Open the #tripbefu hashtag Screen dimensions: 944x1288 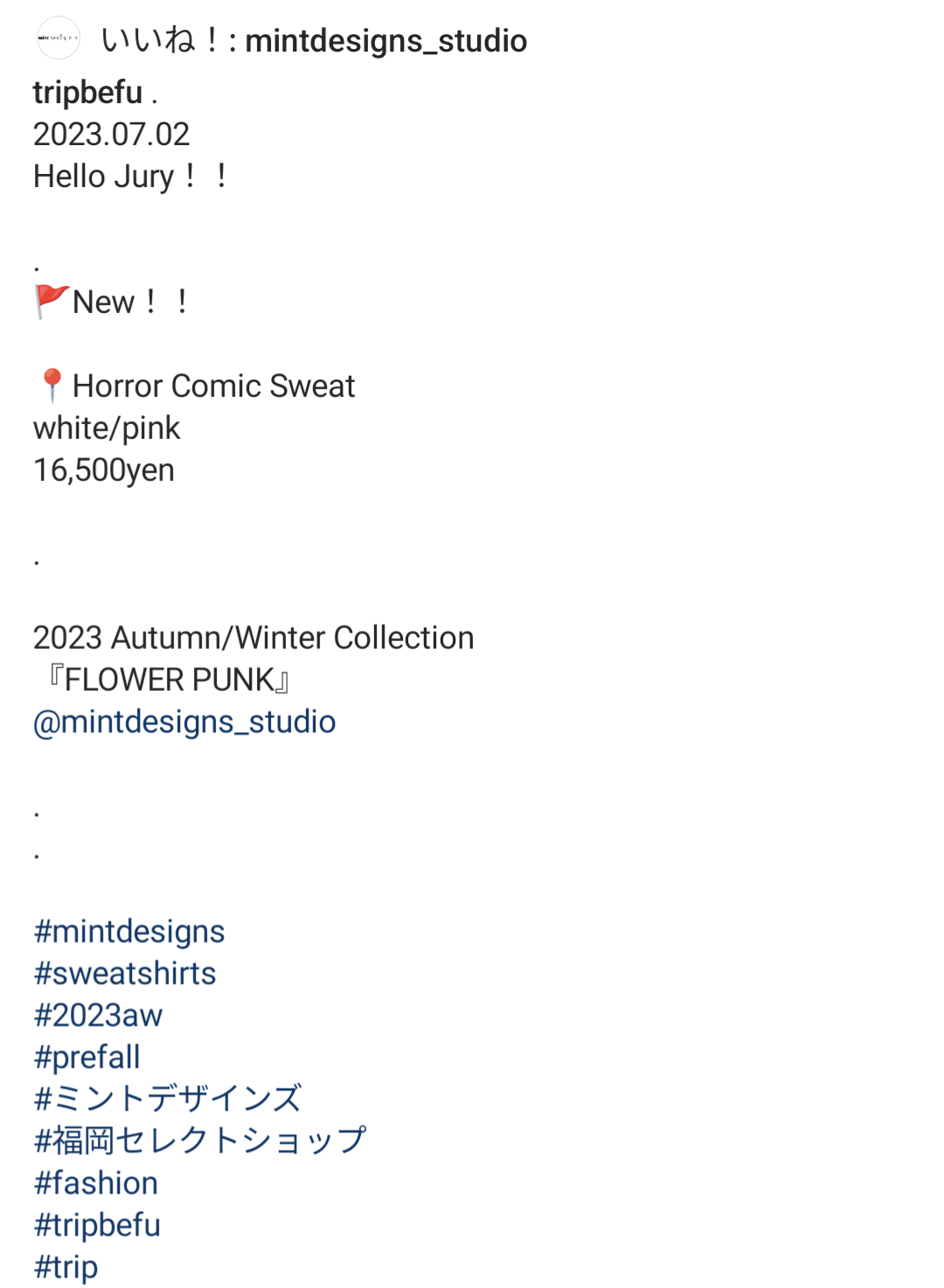pos(97,1225)
